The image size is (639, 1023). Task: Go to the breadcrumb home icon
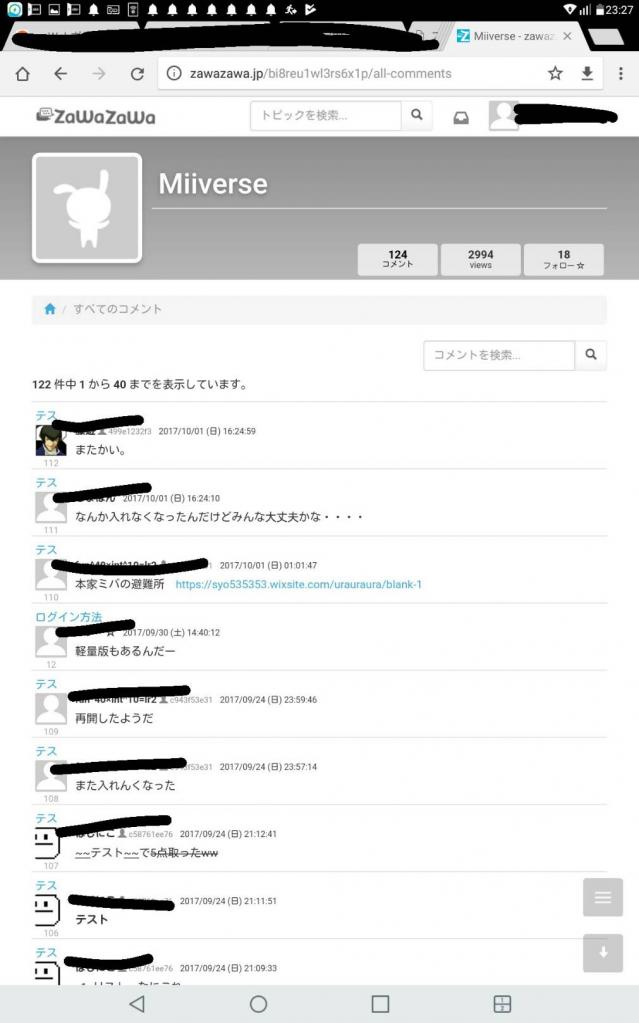point(50,310)
